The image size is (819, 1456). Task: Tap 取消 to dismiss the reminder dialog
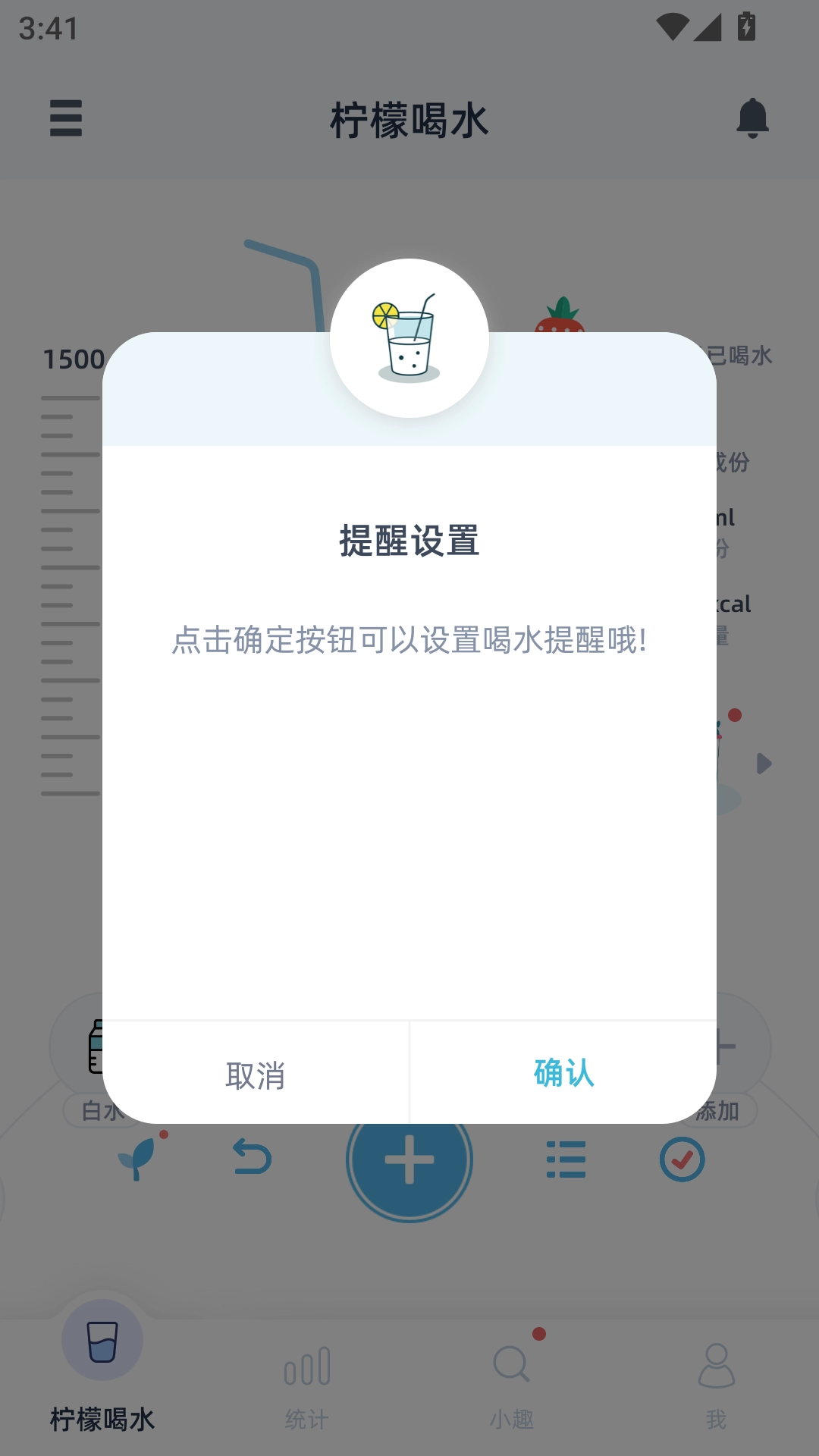[x=256, y=1074]
